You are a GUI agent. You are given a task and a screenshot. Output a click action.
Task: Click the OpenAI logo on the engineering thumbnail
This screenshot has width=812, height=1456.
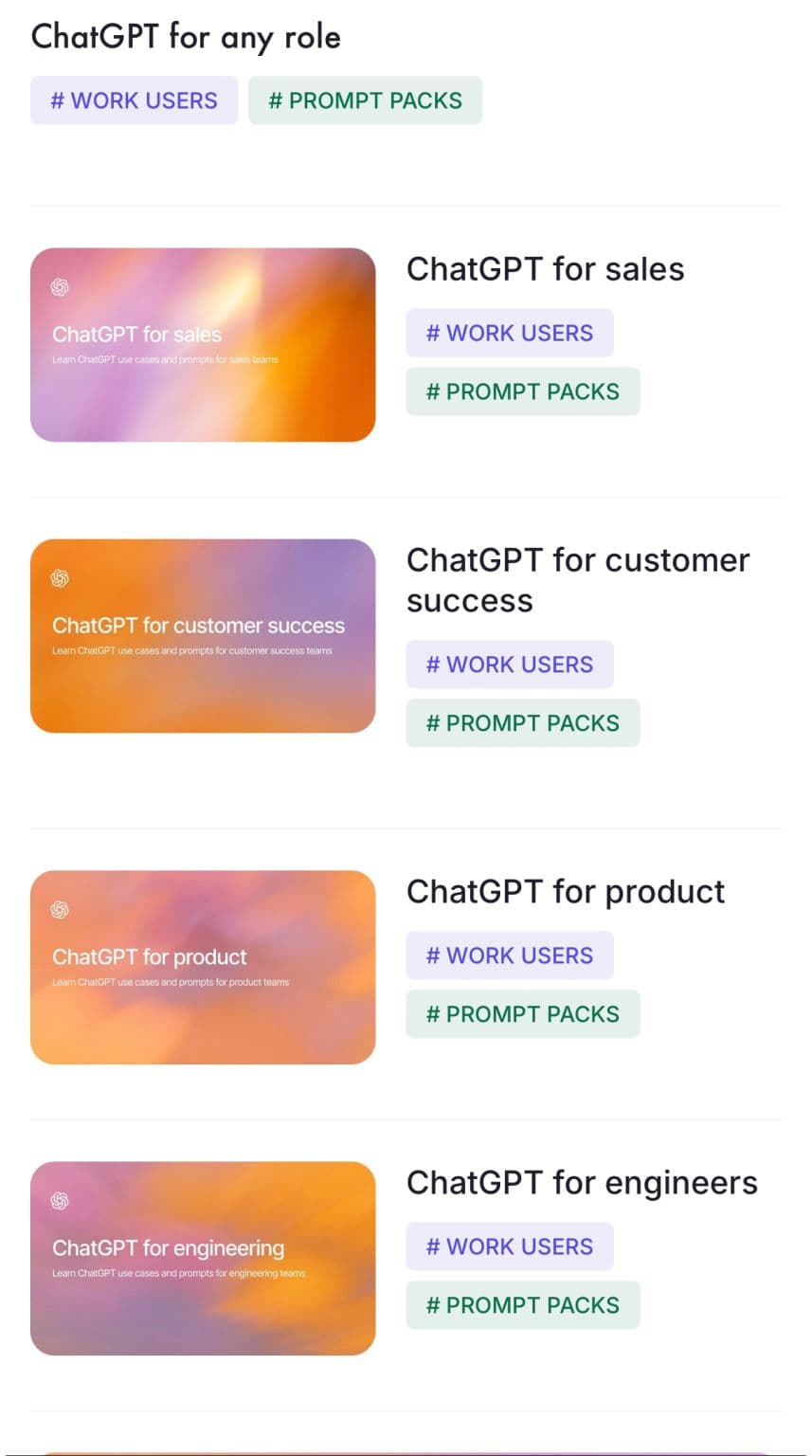60,1201
